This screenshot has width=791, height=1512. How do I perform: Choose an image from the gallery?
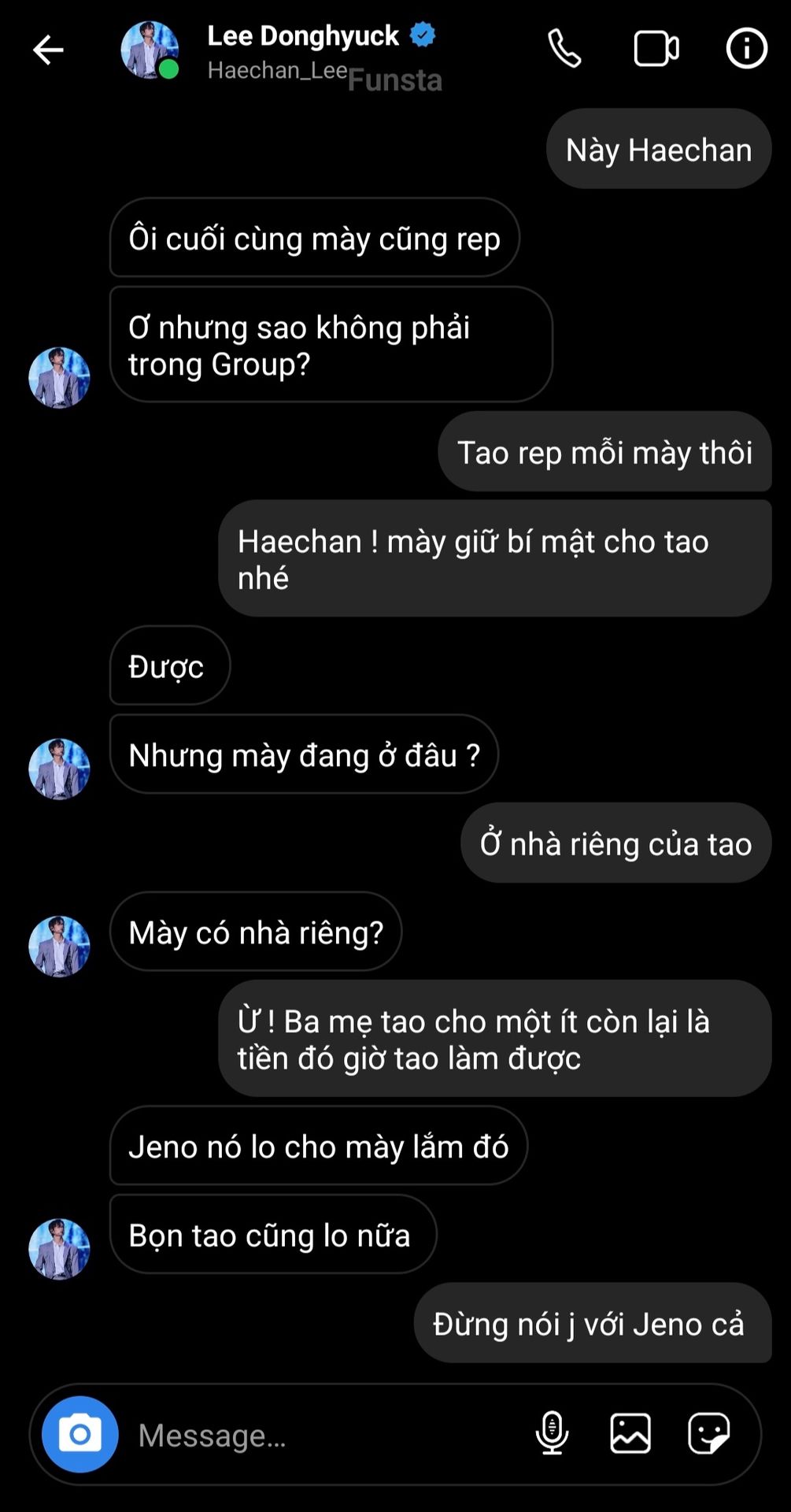[x=630, y=1433]
